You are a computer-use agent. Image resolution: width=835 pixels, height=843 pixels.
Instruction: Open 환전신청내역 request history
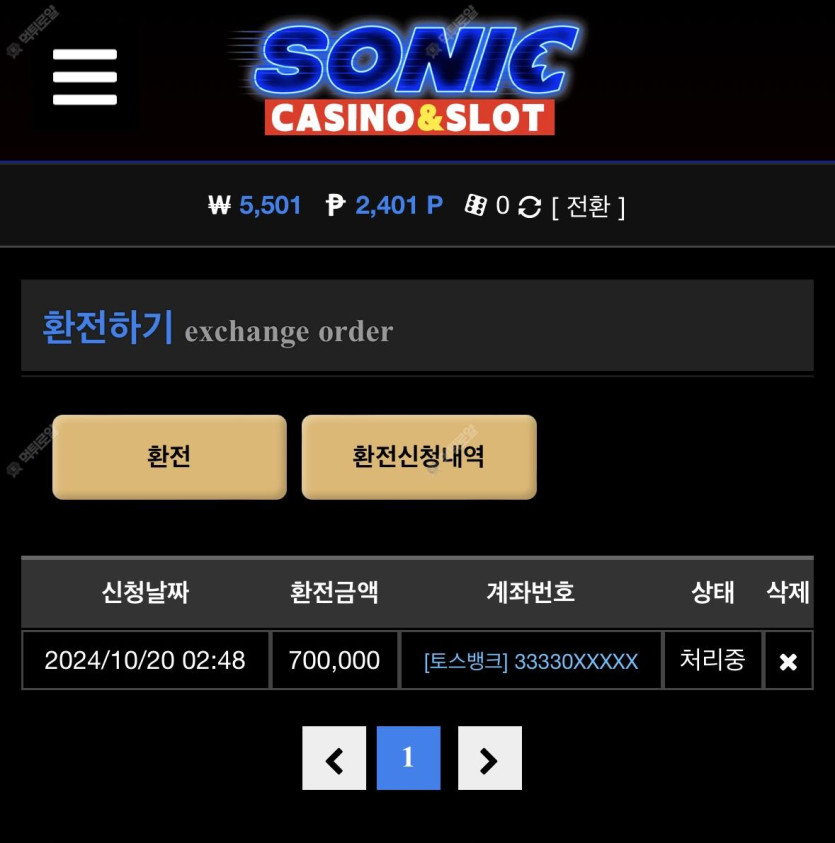(419, 457)
